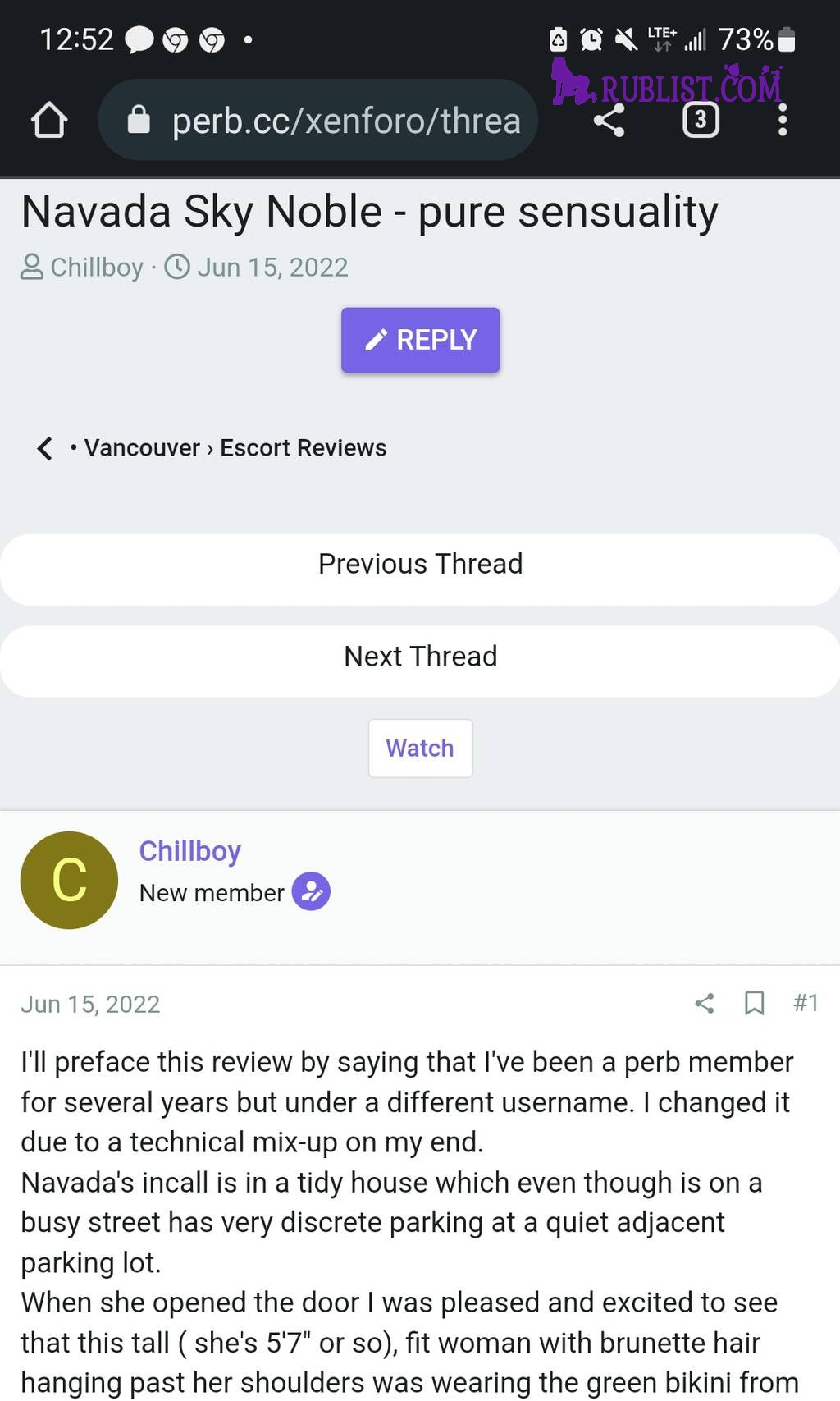Go to Previous Thread
The image size is (840, 1401).
click(420, 565)
